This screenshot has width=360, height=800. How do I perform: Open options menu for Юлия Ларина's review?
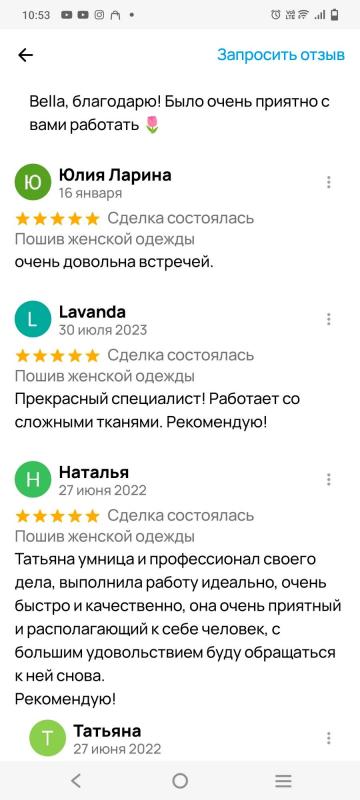[x=329, y=182]
